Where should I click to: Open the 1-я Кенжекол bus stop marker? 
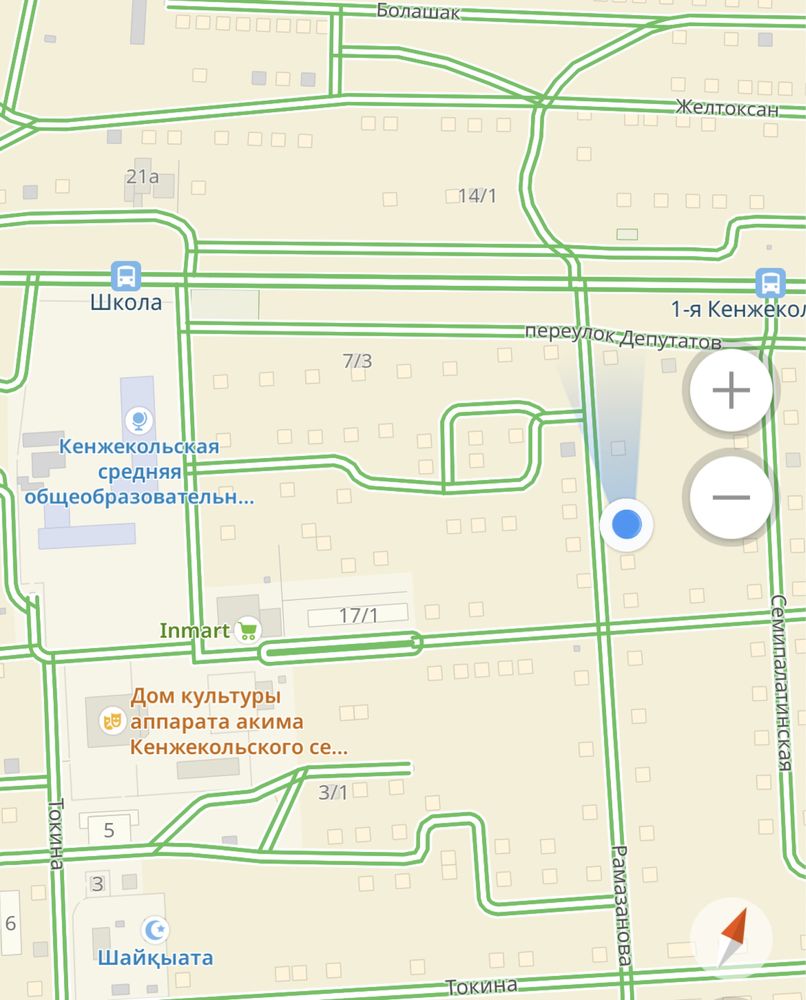[770, 283]
